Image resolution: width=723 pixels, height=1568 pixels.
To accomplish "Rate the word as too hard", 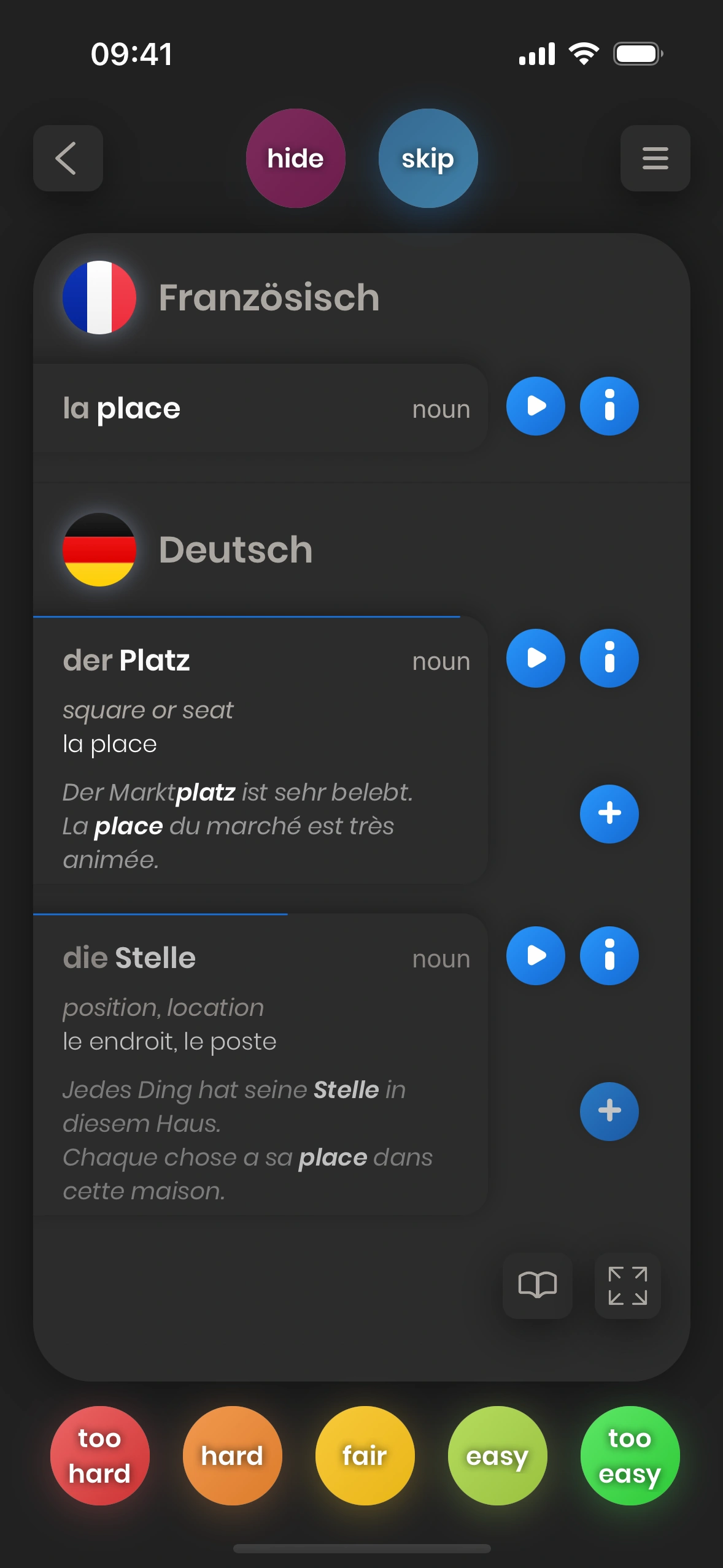I will 99,1455.
